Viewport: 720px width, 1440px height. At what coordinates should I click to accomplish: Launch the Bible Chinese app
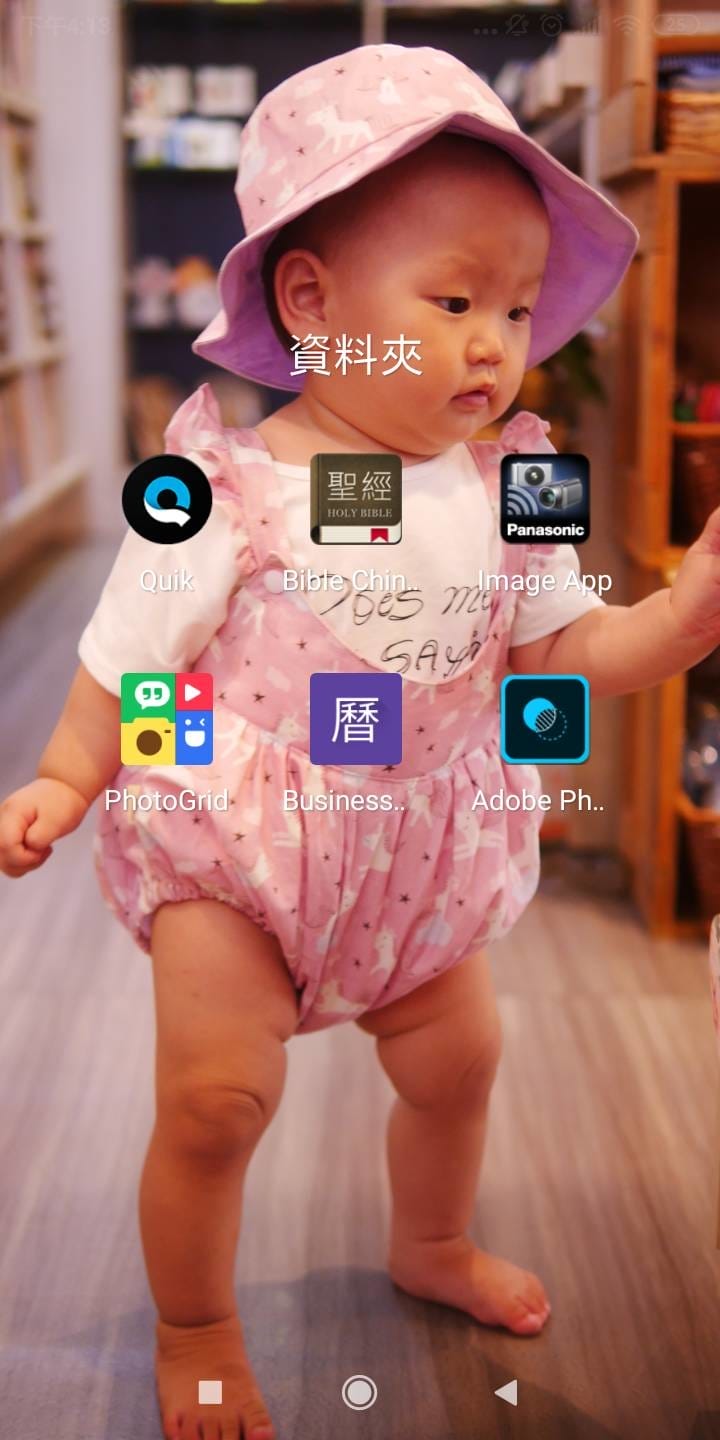(356, 499)
